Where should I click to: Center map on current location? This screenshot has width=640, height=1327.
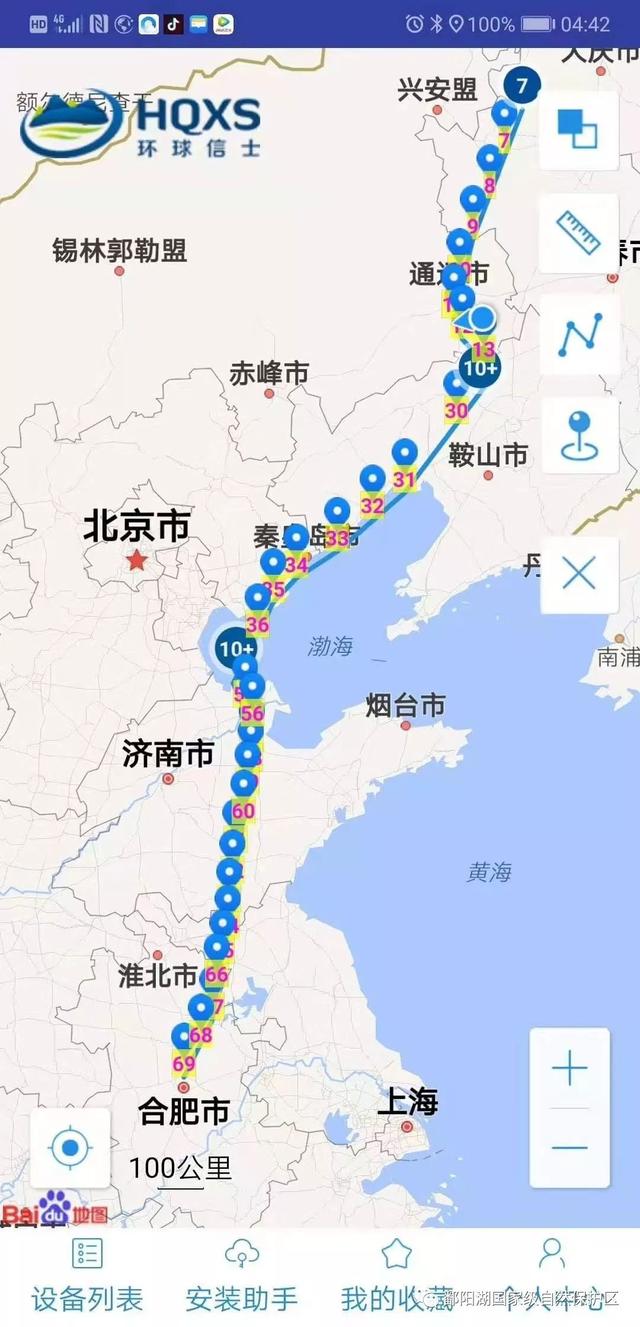[70, 1147]
